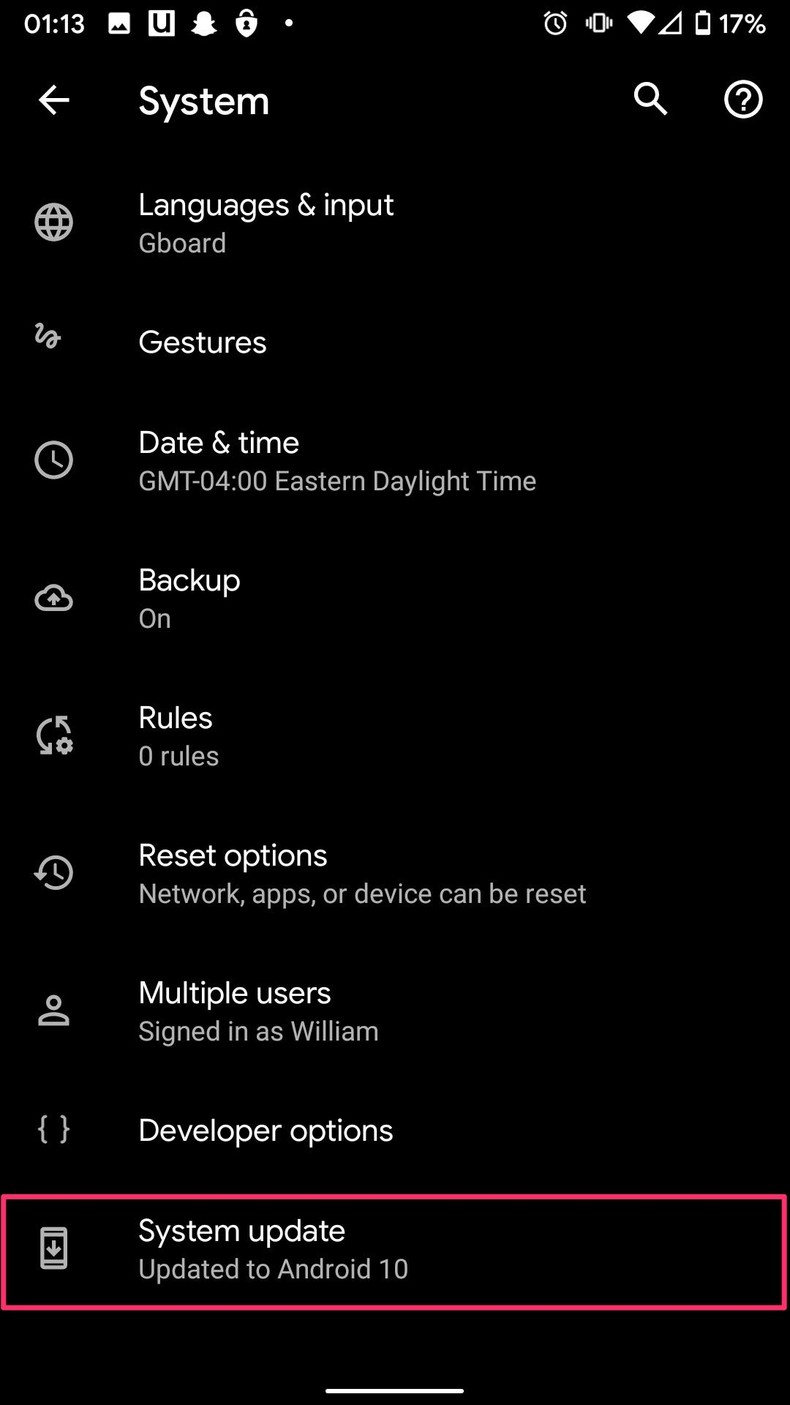Tap the alarm clock status icon

(556, 22)
